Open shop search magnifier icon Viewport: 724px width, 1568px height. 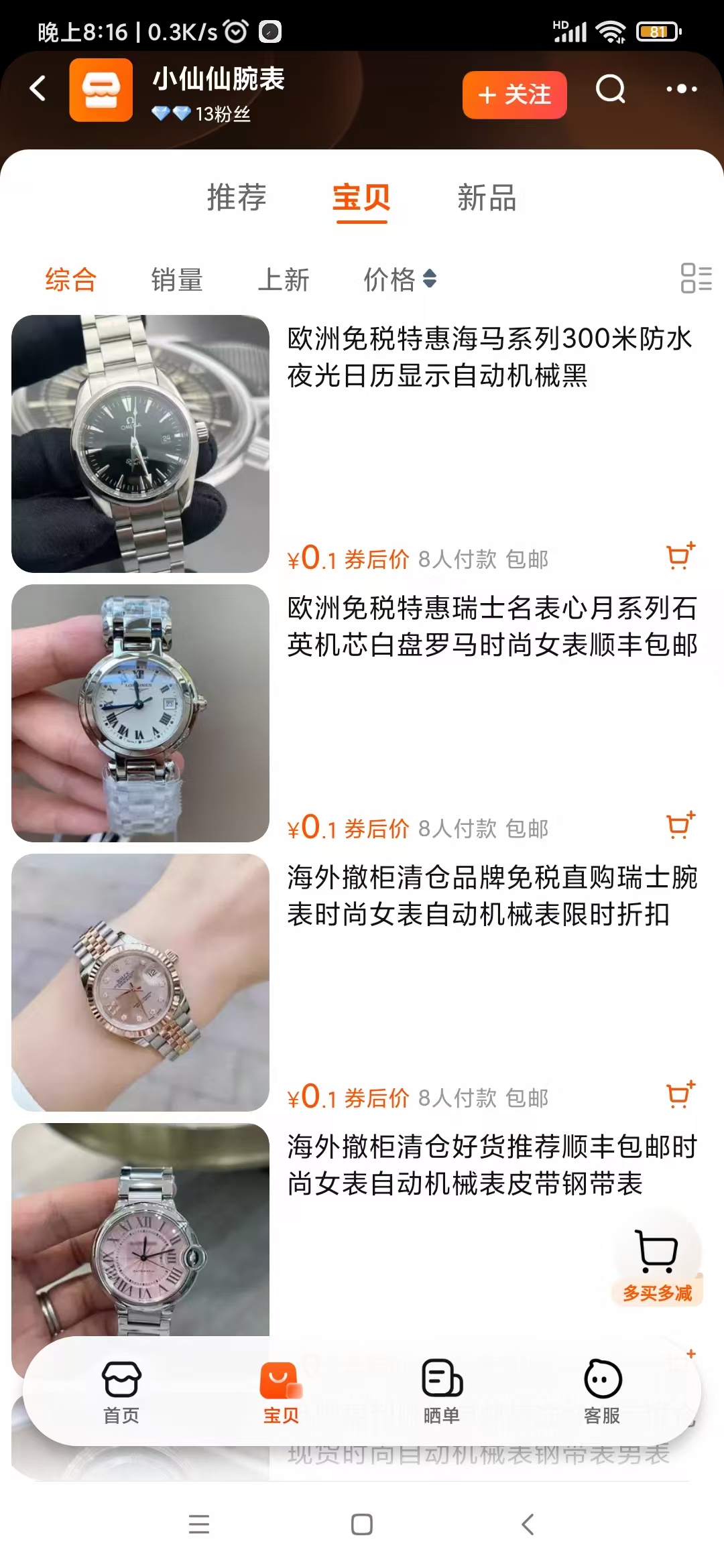610,88
